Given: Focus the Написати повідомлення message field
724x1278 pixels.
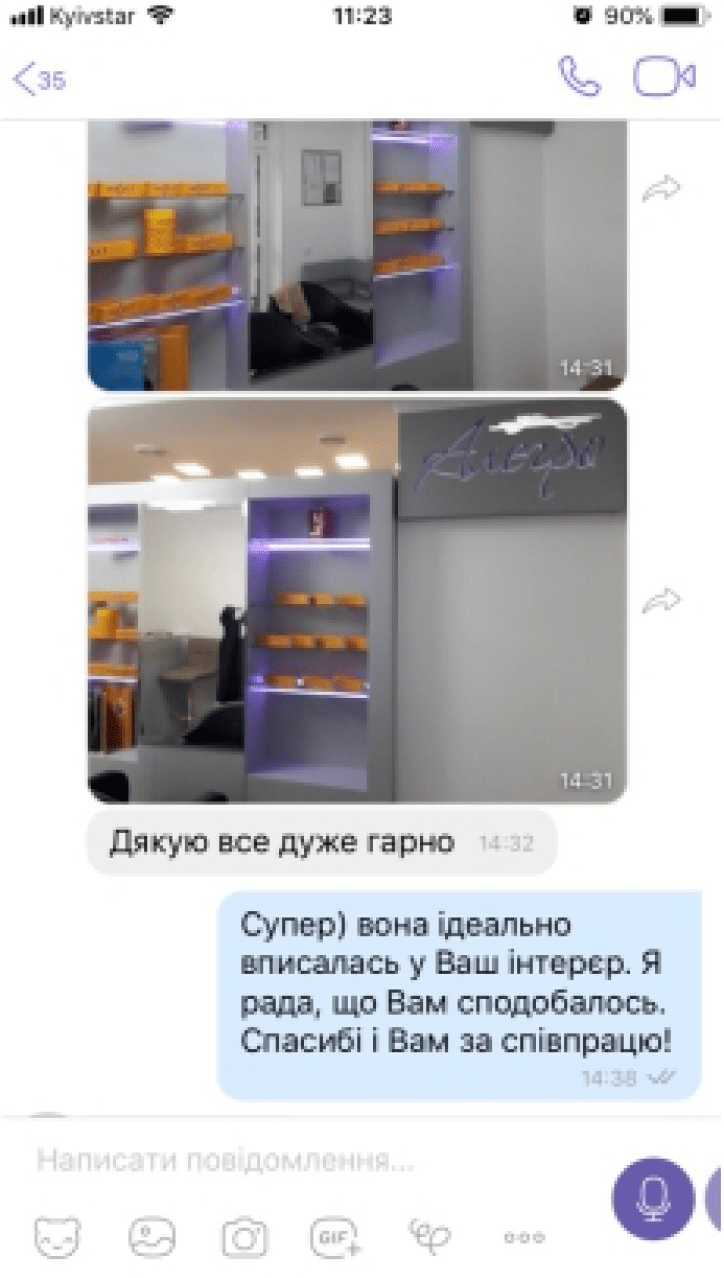Looking at the screenshot, I should tap(300, 1161).
